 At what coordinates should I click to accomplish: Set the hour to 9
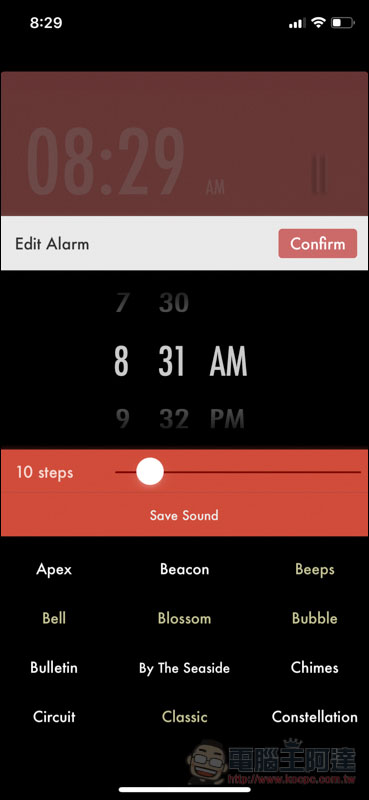pos(122,419)
